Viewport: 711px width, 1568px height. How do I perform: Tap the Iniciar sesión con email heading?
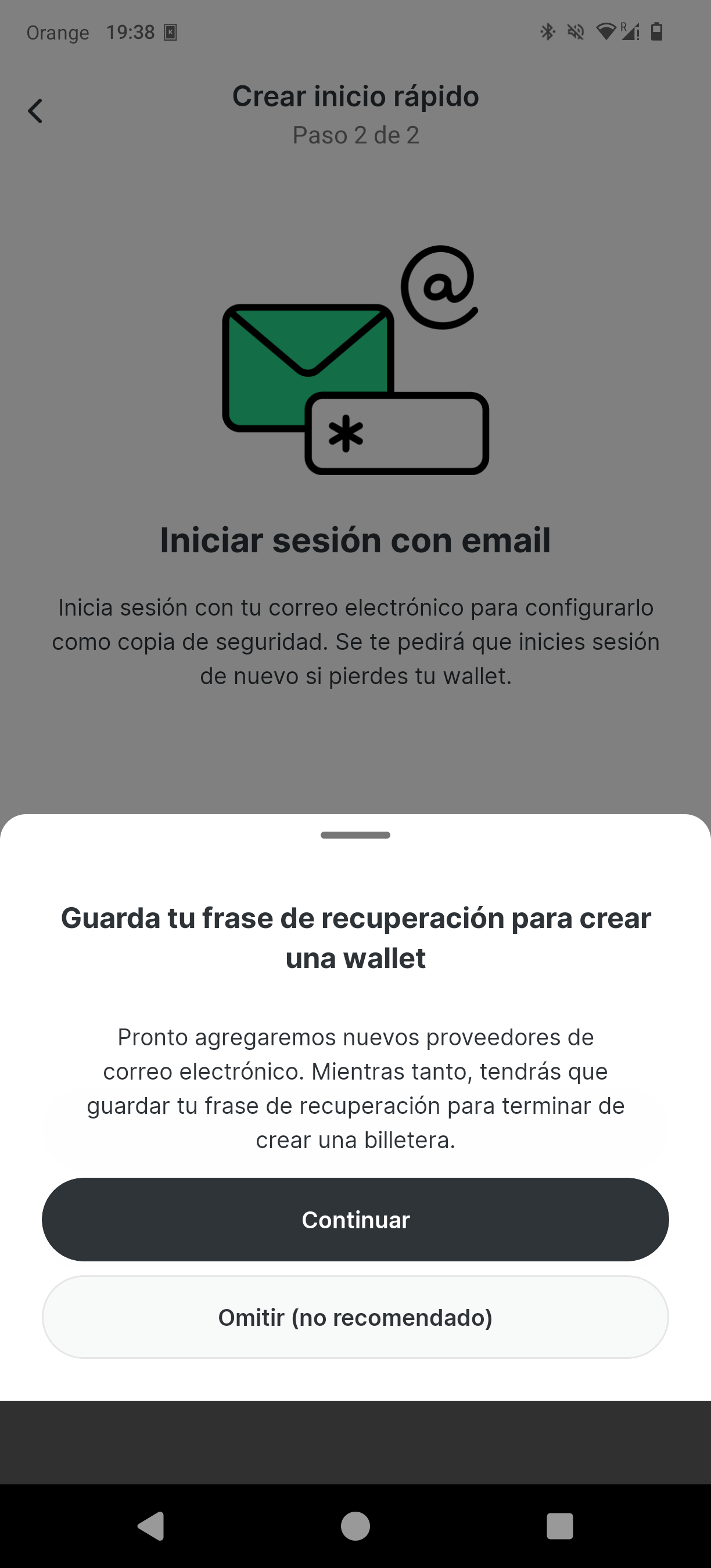[x=355, y=540]
